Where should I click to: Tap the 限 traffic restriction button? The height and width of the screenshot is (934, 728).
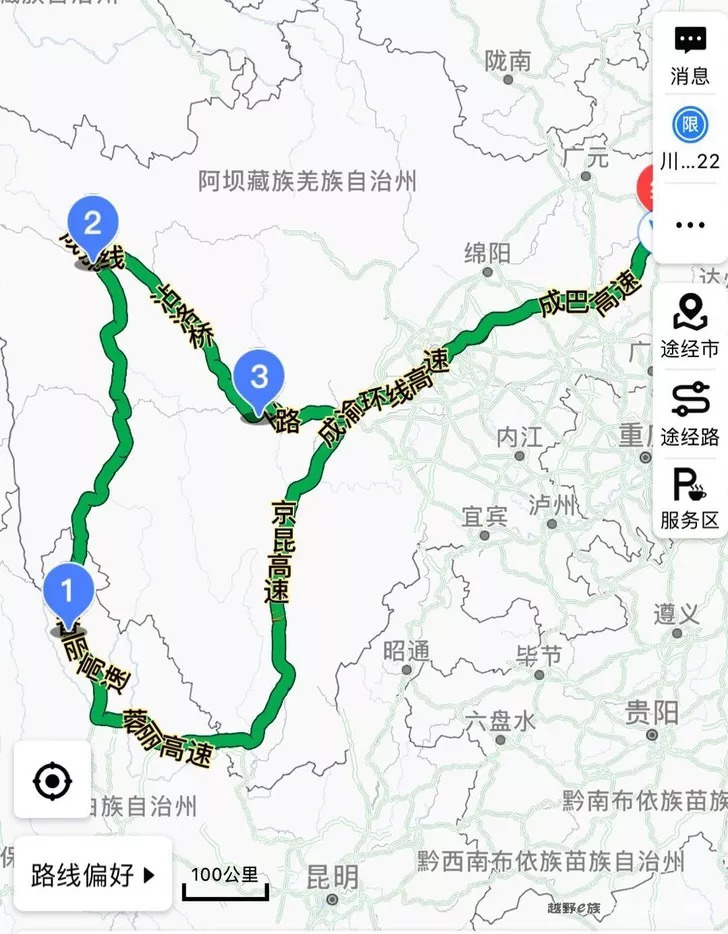tap(690, 137)
